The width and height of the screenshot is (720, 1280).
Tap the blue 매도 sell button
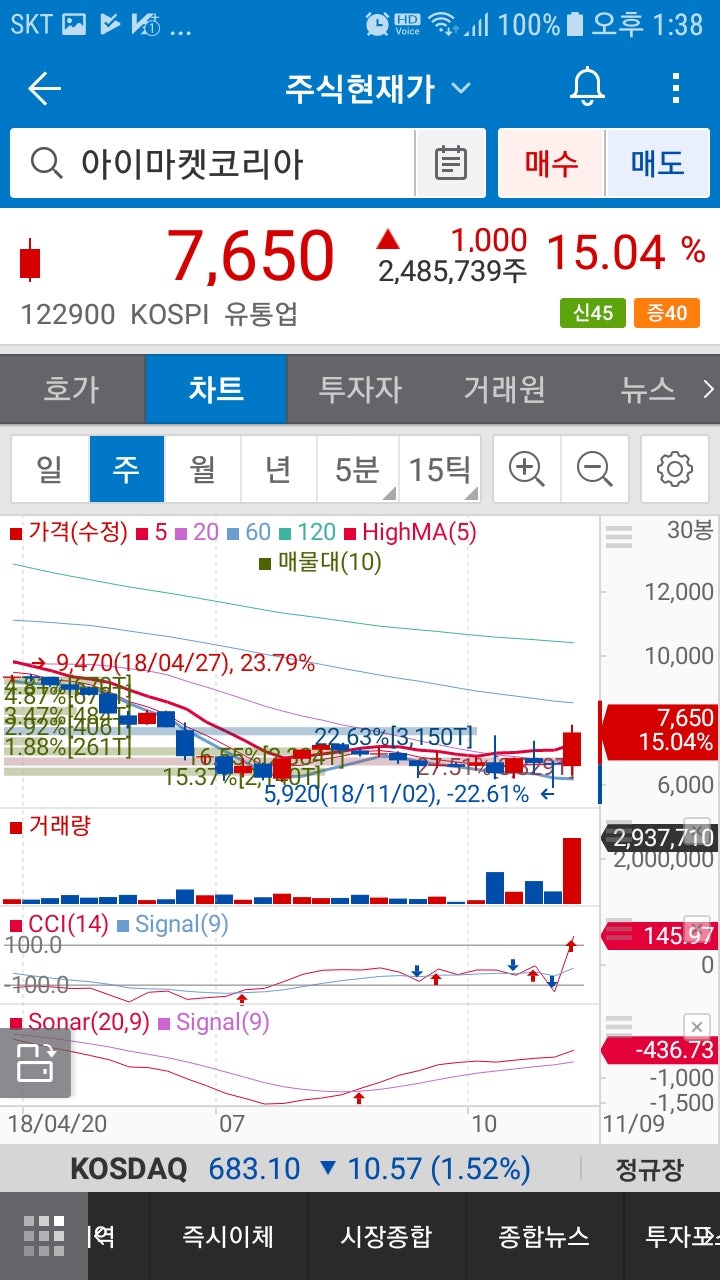point(658,162)
